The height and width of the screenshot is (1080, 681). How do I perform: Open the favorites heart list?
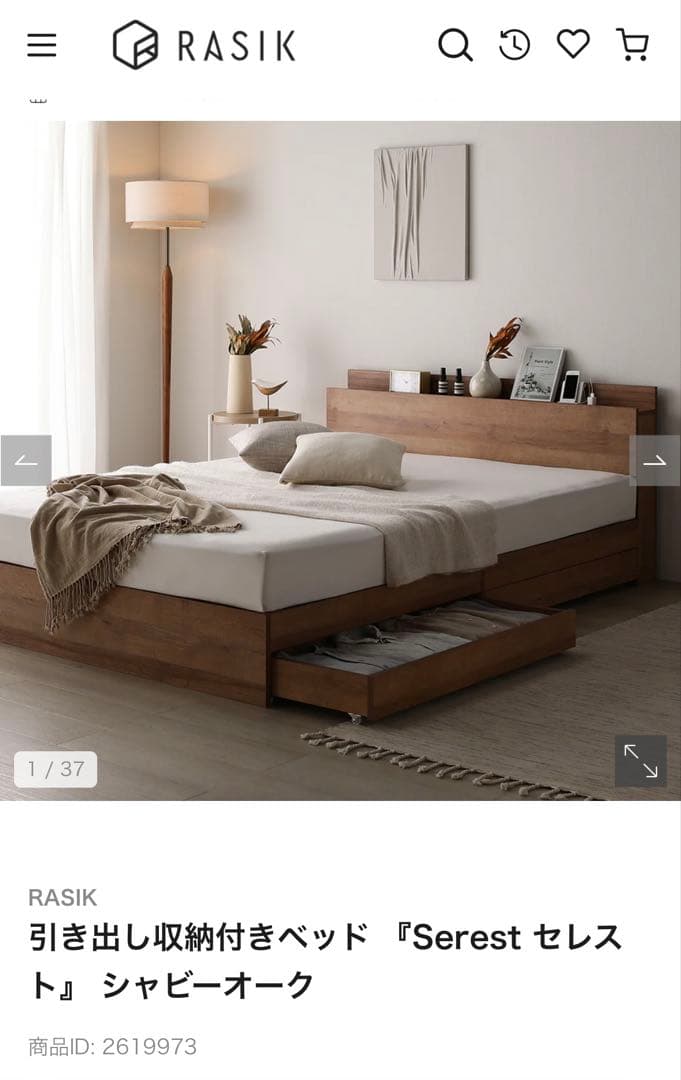pos(573,45)
